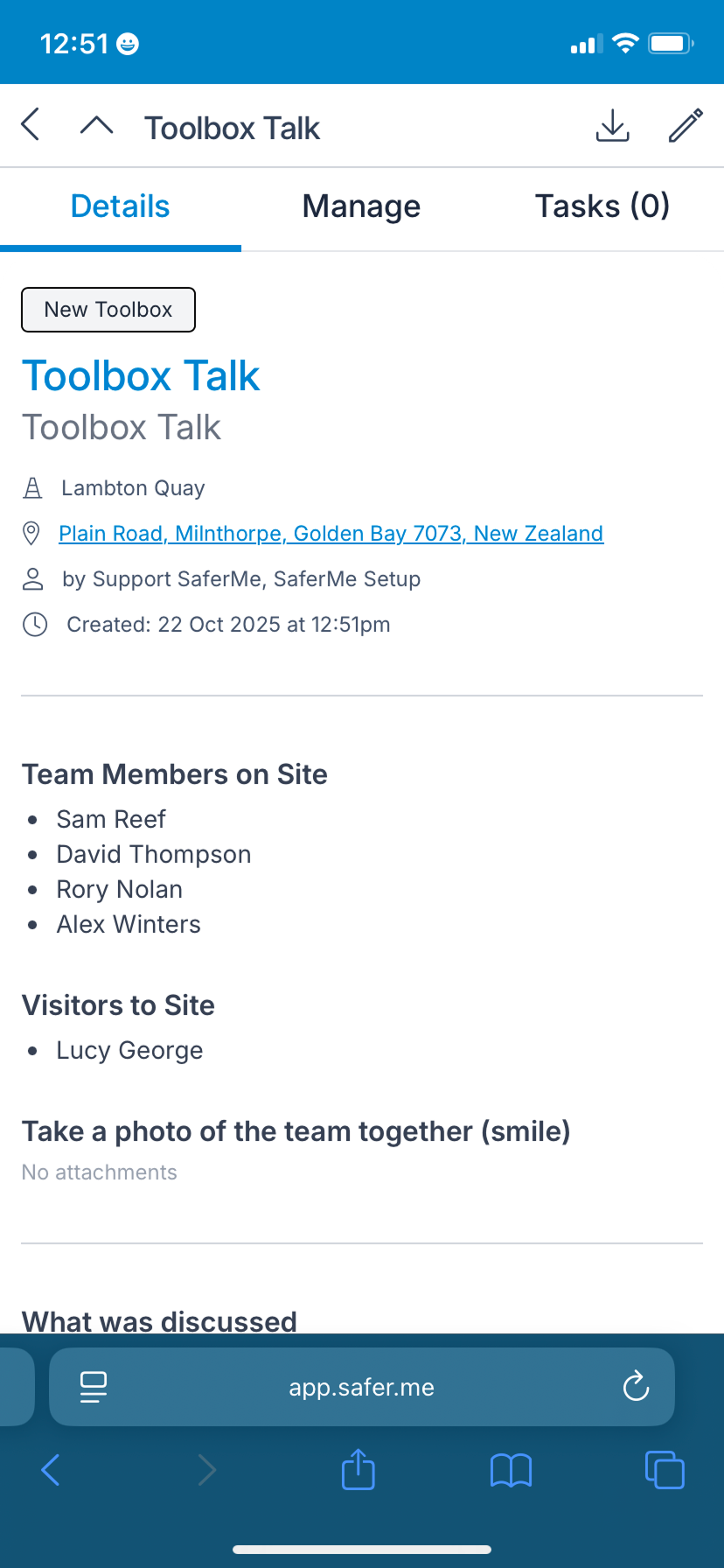724x1568 pixels.
Task: Open the Tasks (0) tab
Action: 602,206
